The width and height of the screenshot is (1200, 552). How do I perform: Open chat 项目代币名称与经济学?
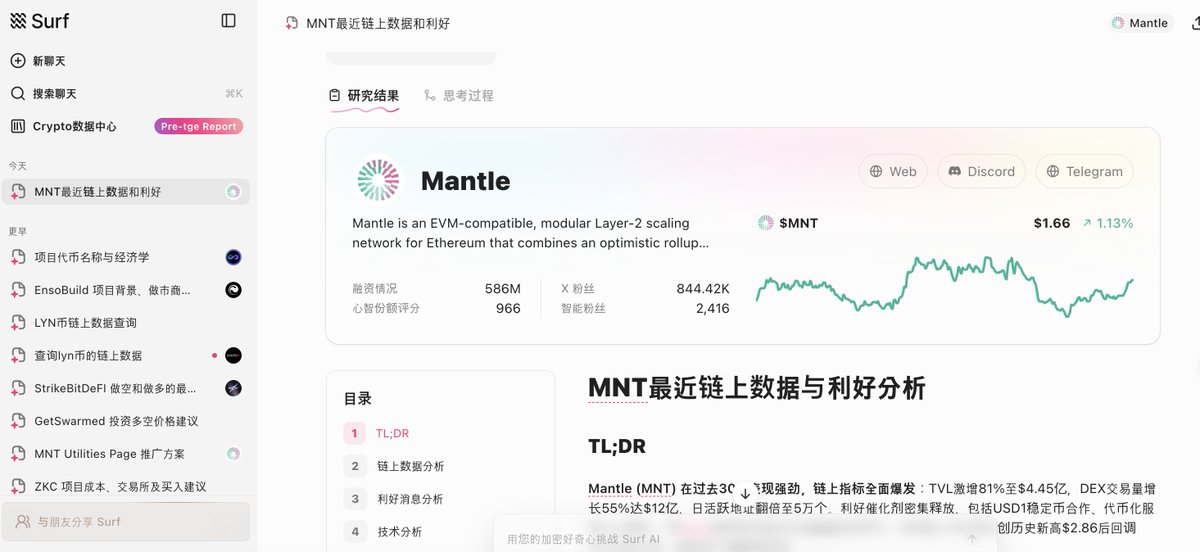pyautogui.click(x=92, y=257)
